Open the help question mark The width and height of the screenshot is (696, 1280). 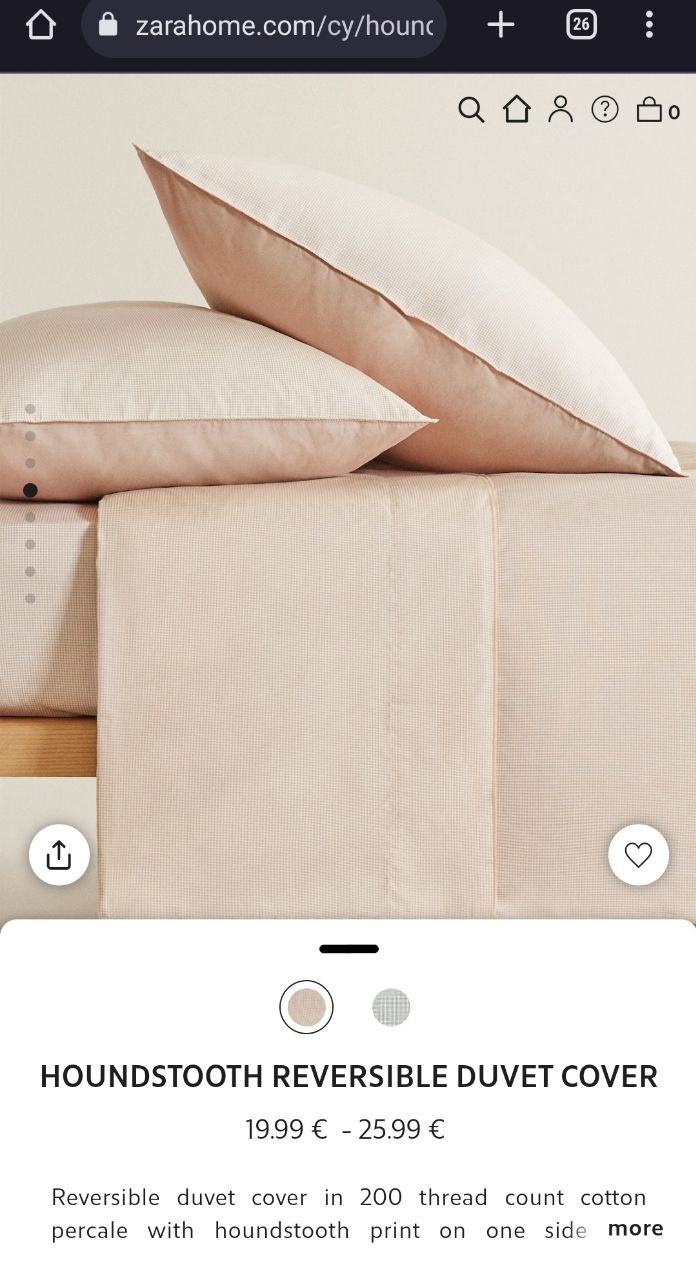605,109
